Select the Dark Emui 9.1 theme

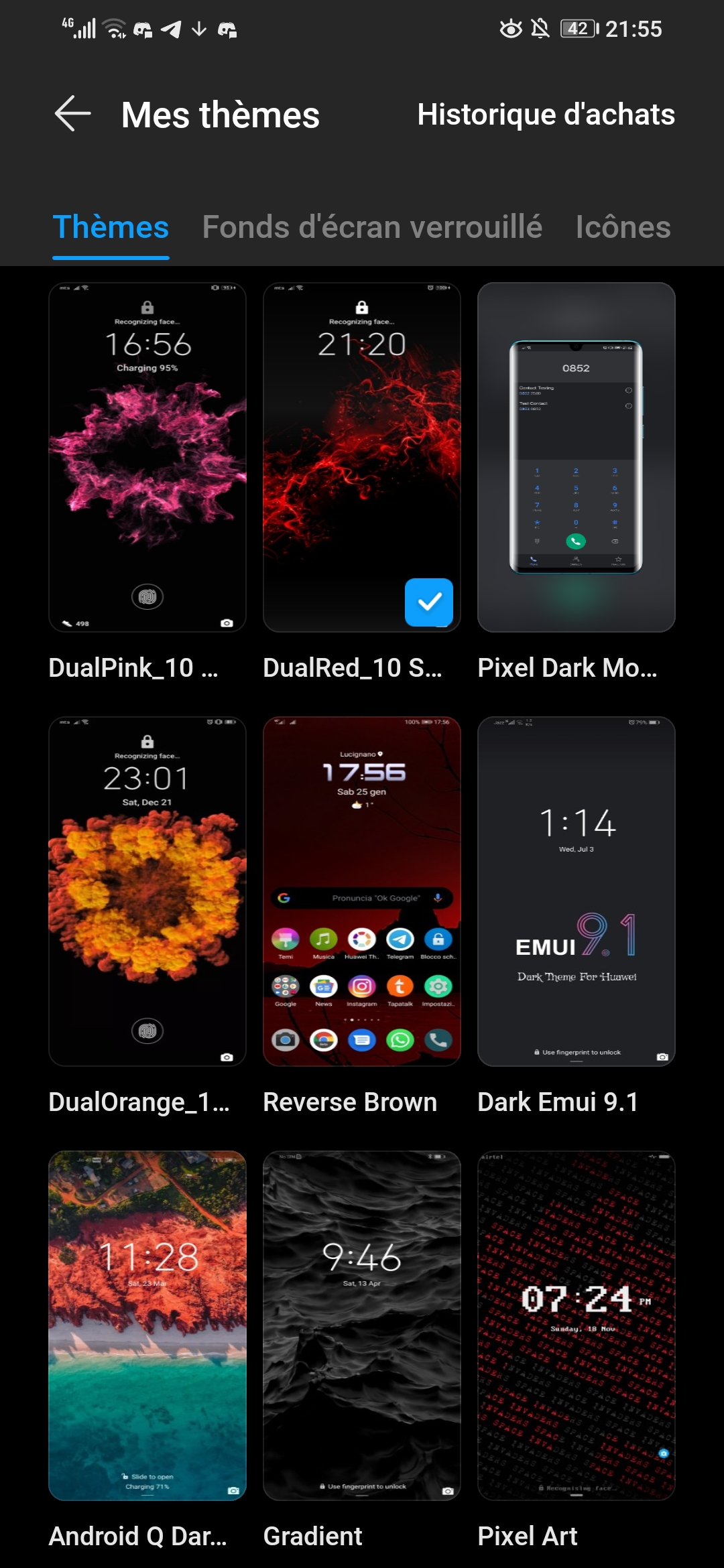576,891
